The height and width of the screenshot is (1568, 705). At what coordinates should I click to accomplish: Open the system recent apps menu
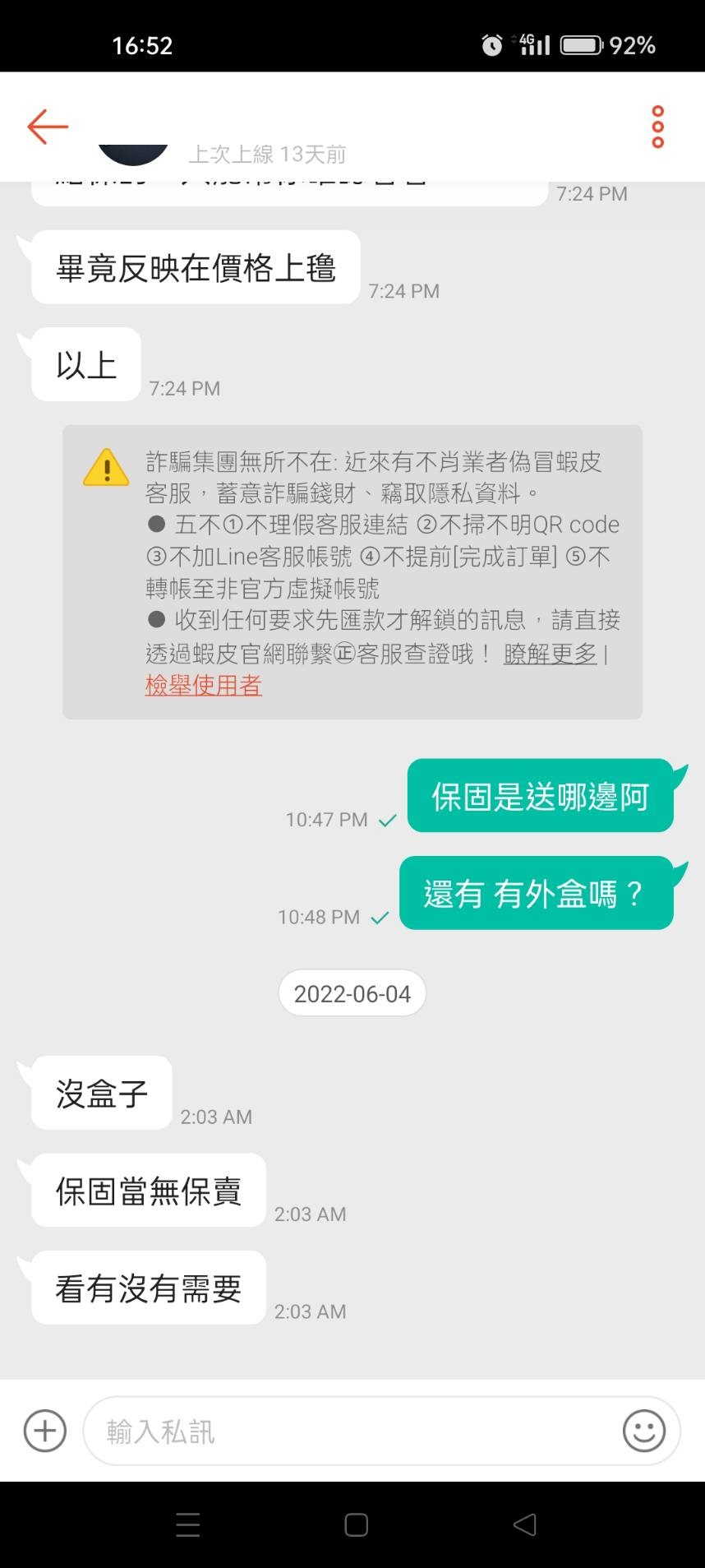(x=188, y=1525)
